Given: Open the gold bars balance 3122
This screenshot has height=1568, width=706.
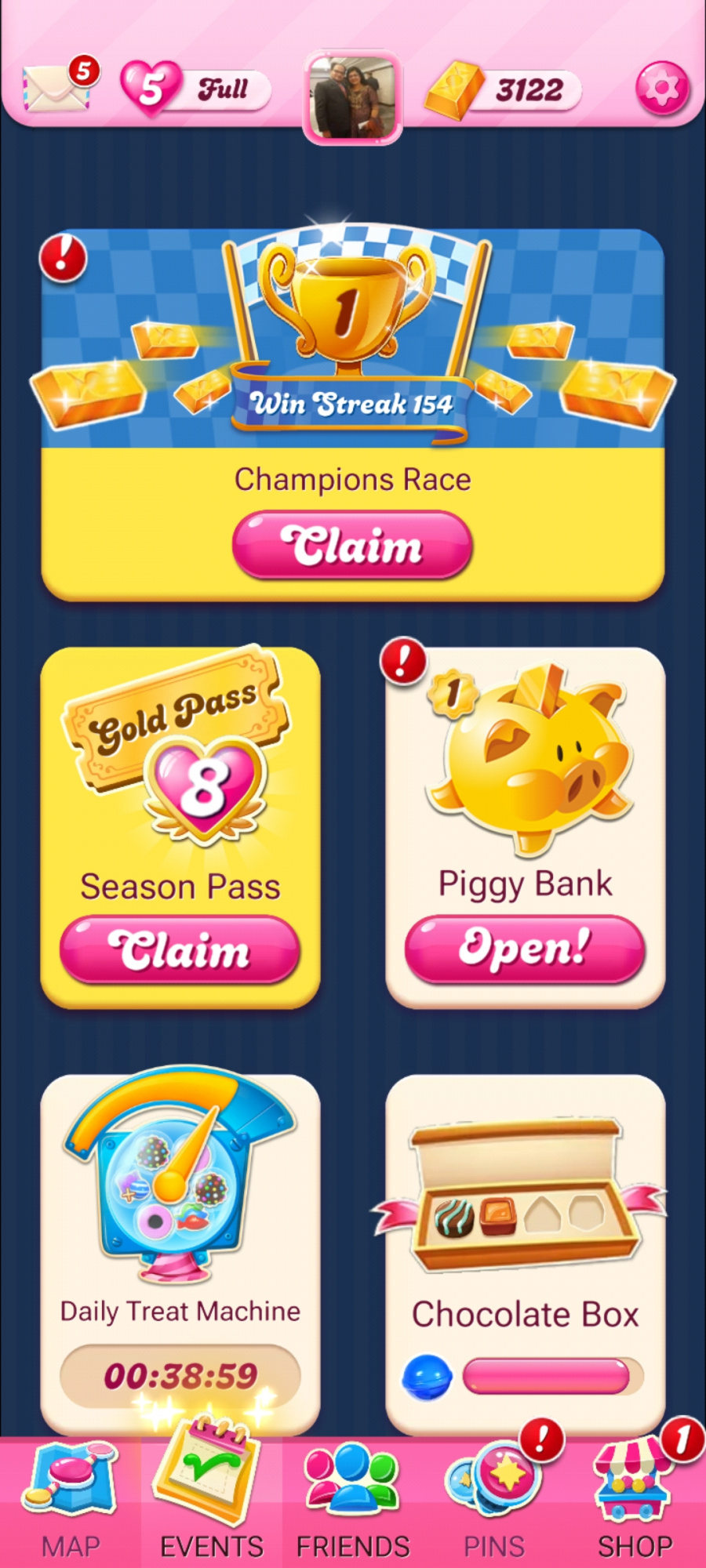Looking at the screenshot, I should click(x=503, y=90).
